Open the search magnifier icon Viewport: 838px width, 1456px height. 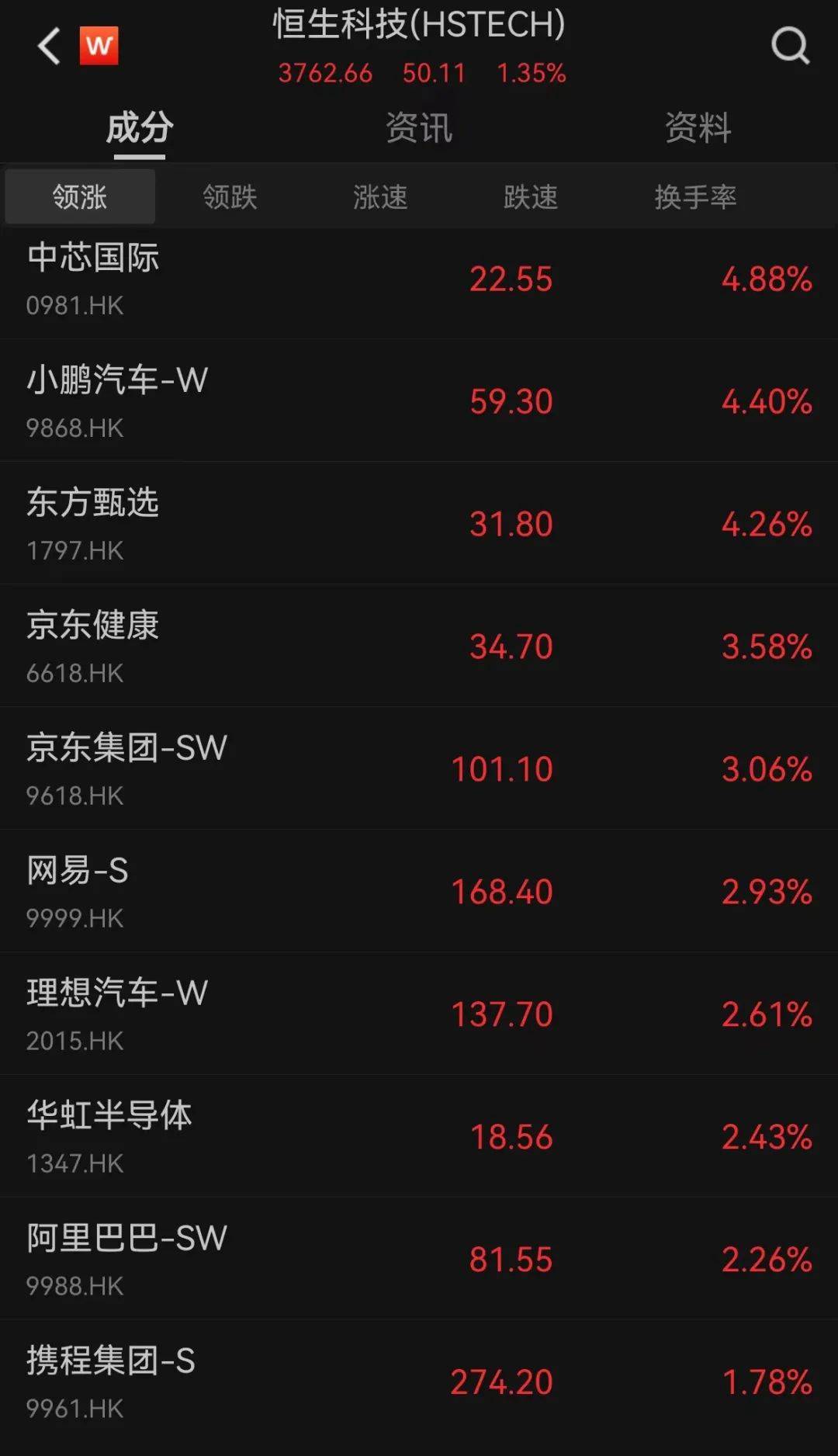point(790,46)
